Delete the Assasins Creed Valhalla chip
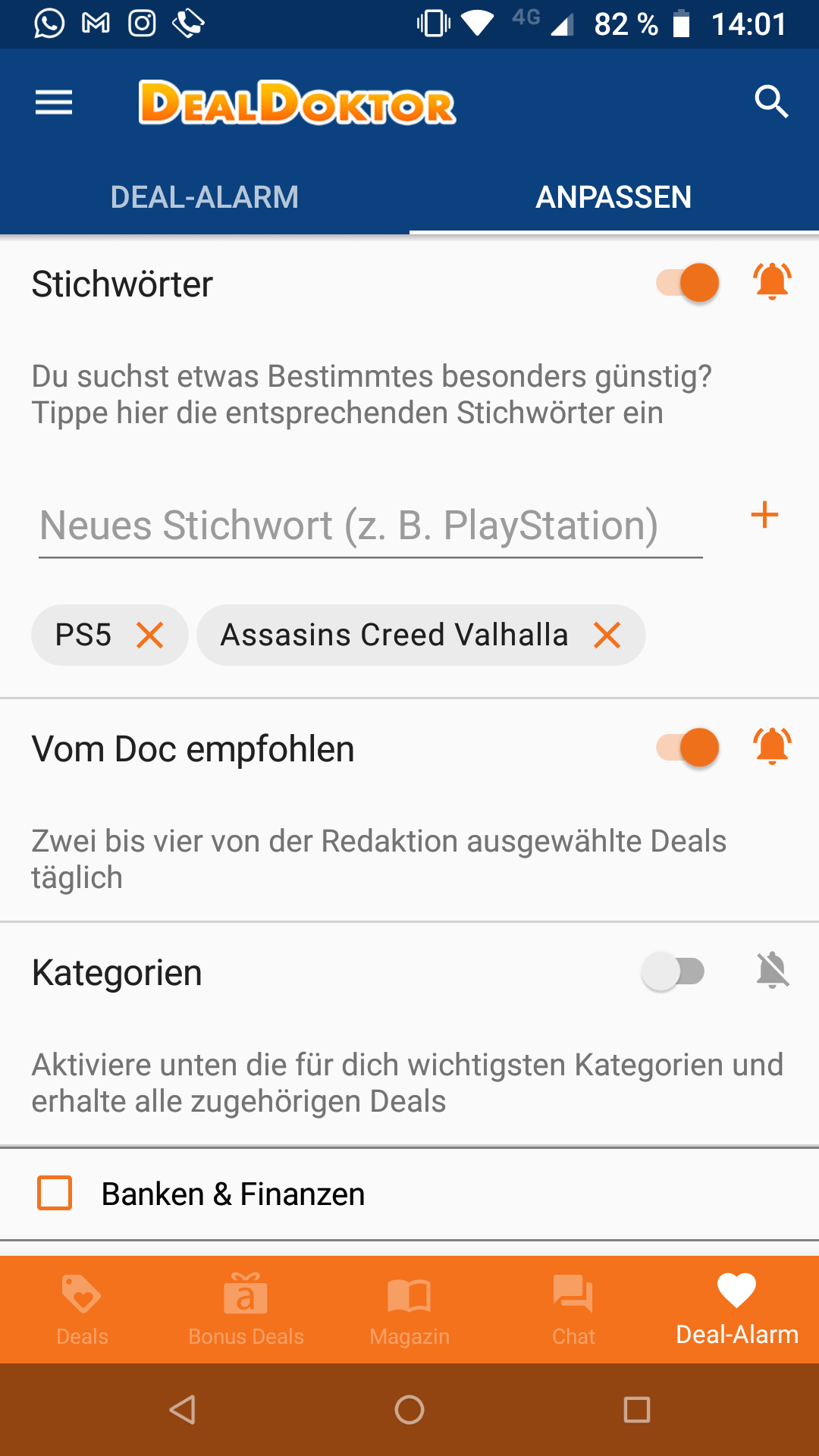The image size is (819, 1456). [607, 635]
